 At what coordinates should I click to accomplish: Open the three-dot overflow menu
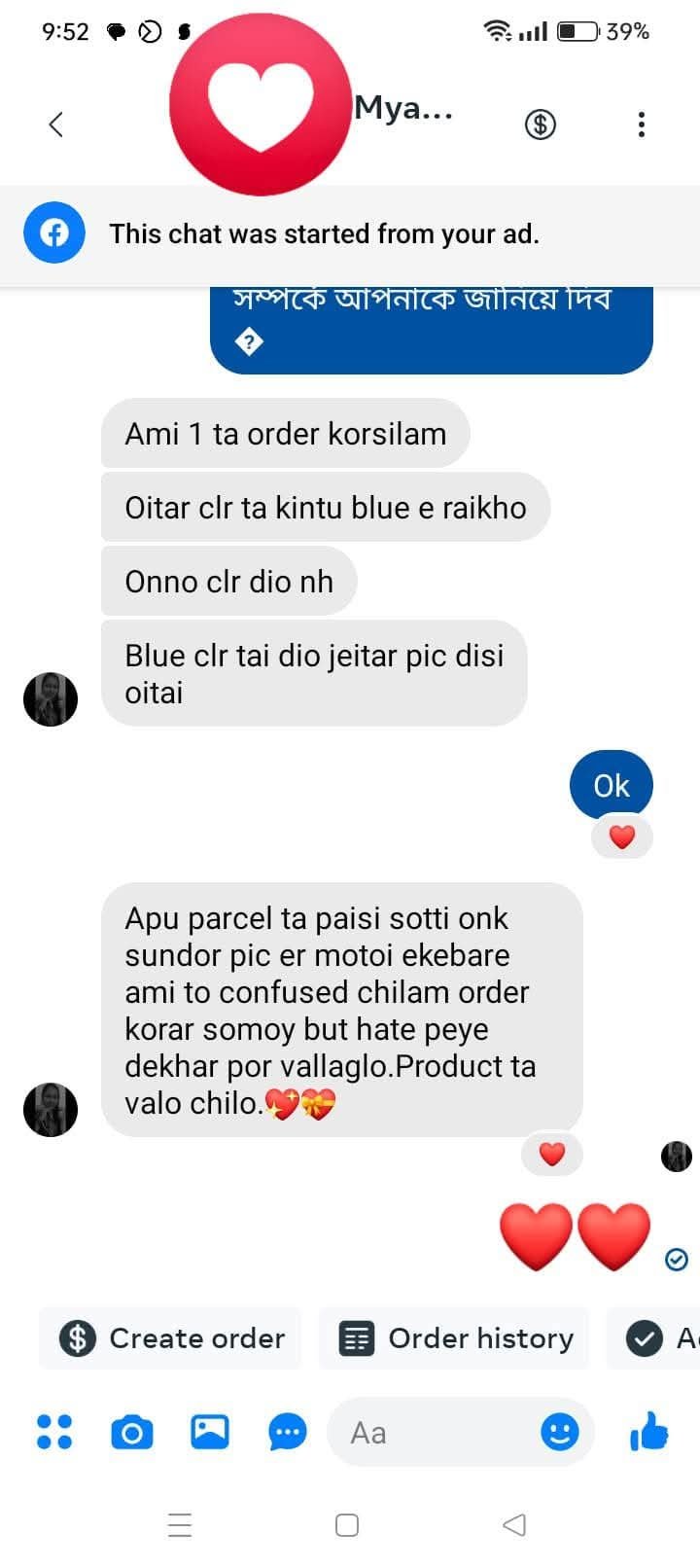click(x=641, y=125)
